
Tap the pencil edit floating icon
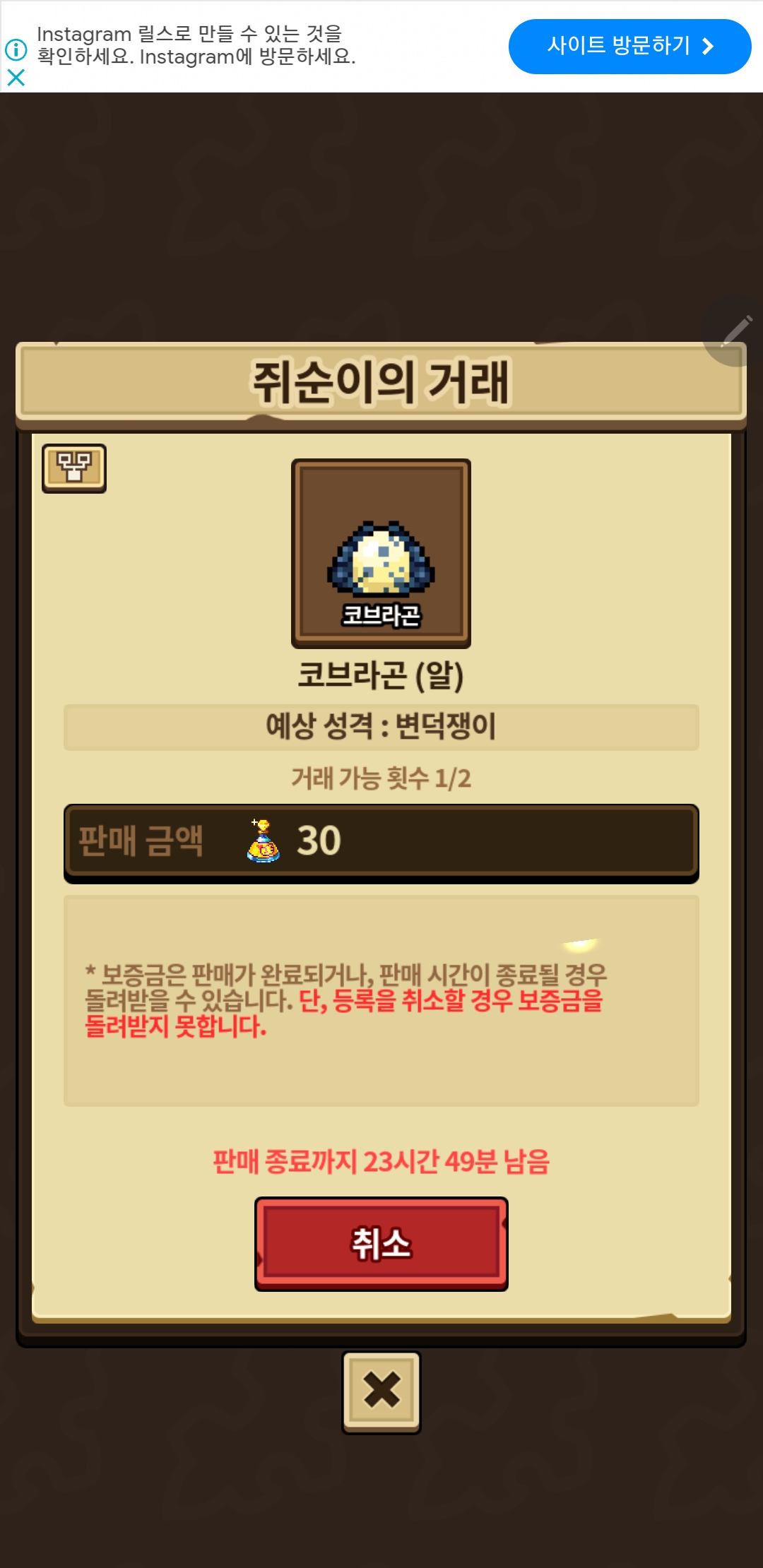coord(735,332)
